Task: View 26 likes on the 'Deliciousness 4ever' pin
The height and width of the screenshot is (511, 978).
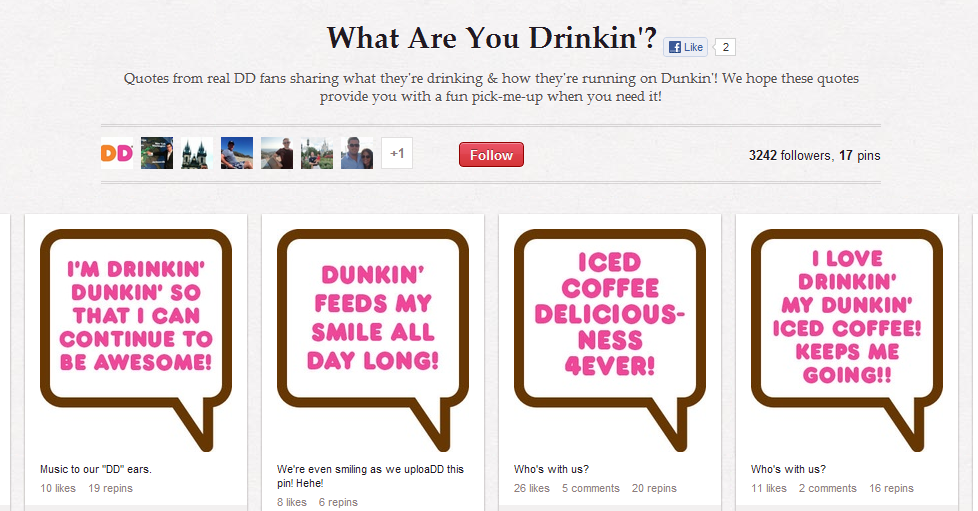Action: (x=532, y=488)
